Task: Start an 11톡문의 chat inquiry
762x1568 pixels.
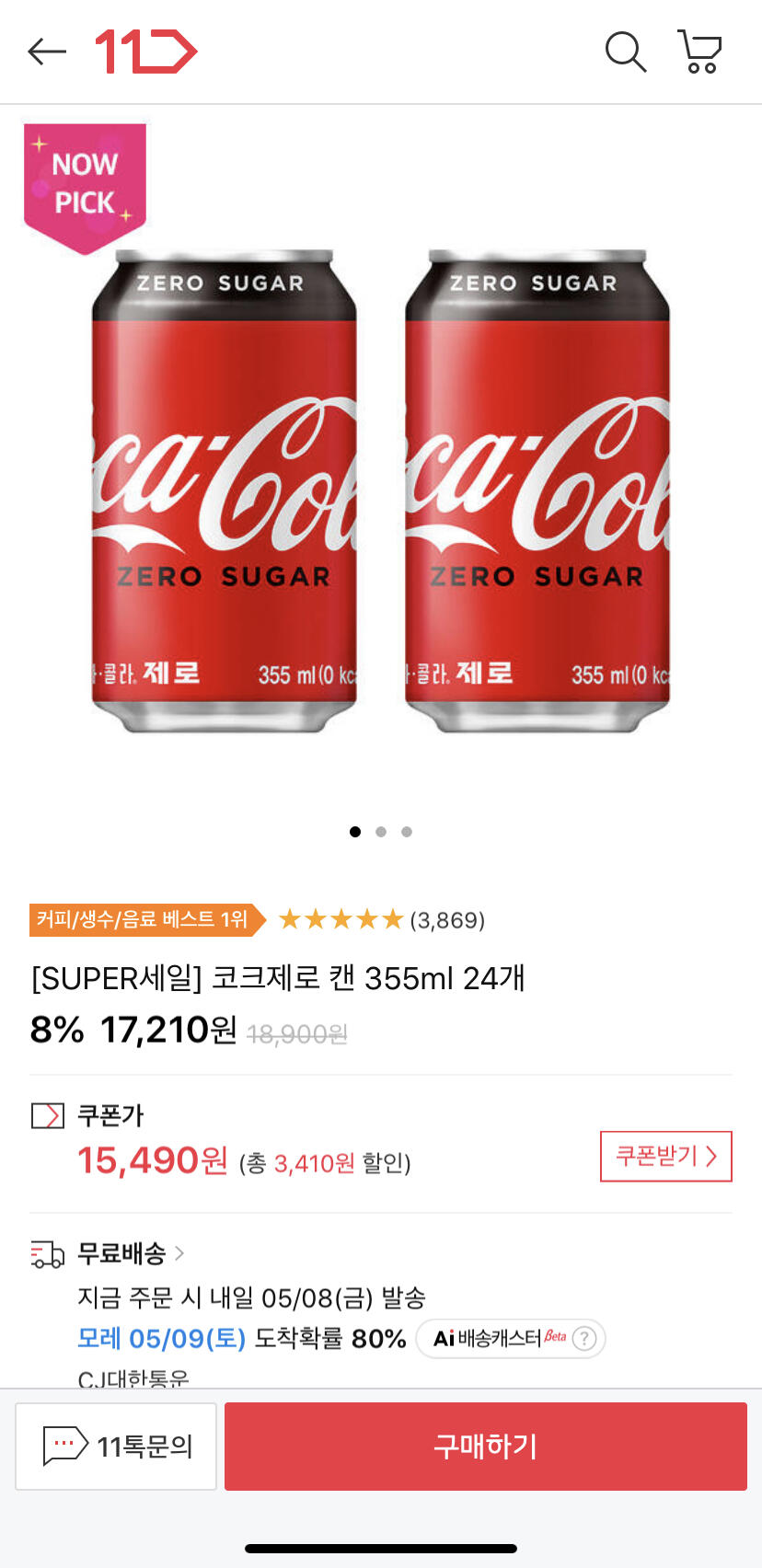Action: point(116,1447)
